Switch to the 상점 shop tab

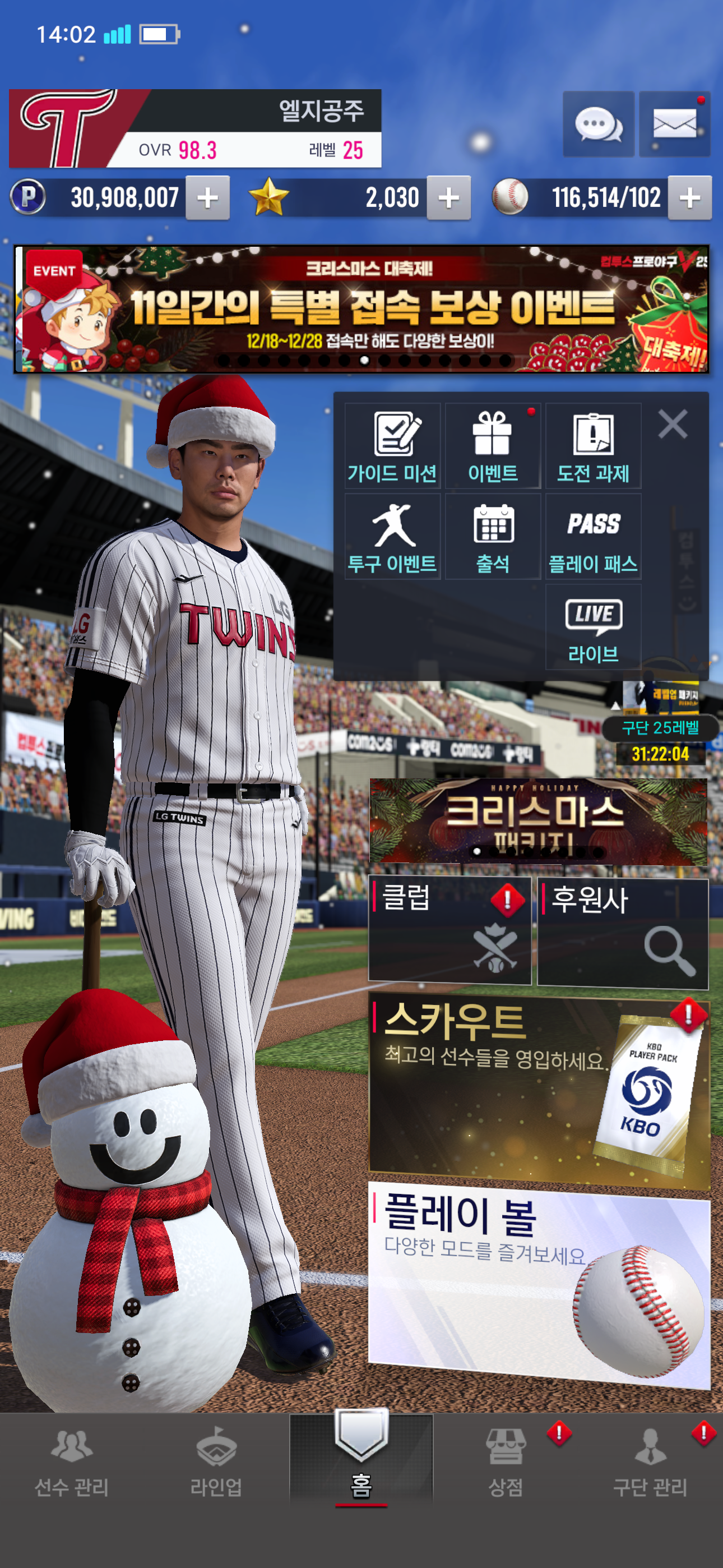click(x=506, y=1464)
